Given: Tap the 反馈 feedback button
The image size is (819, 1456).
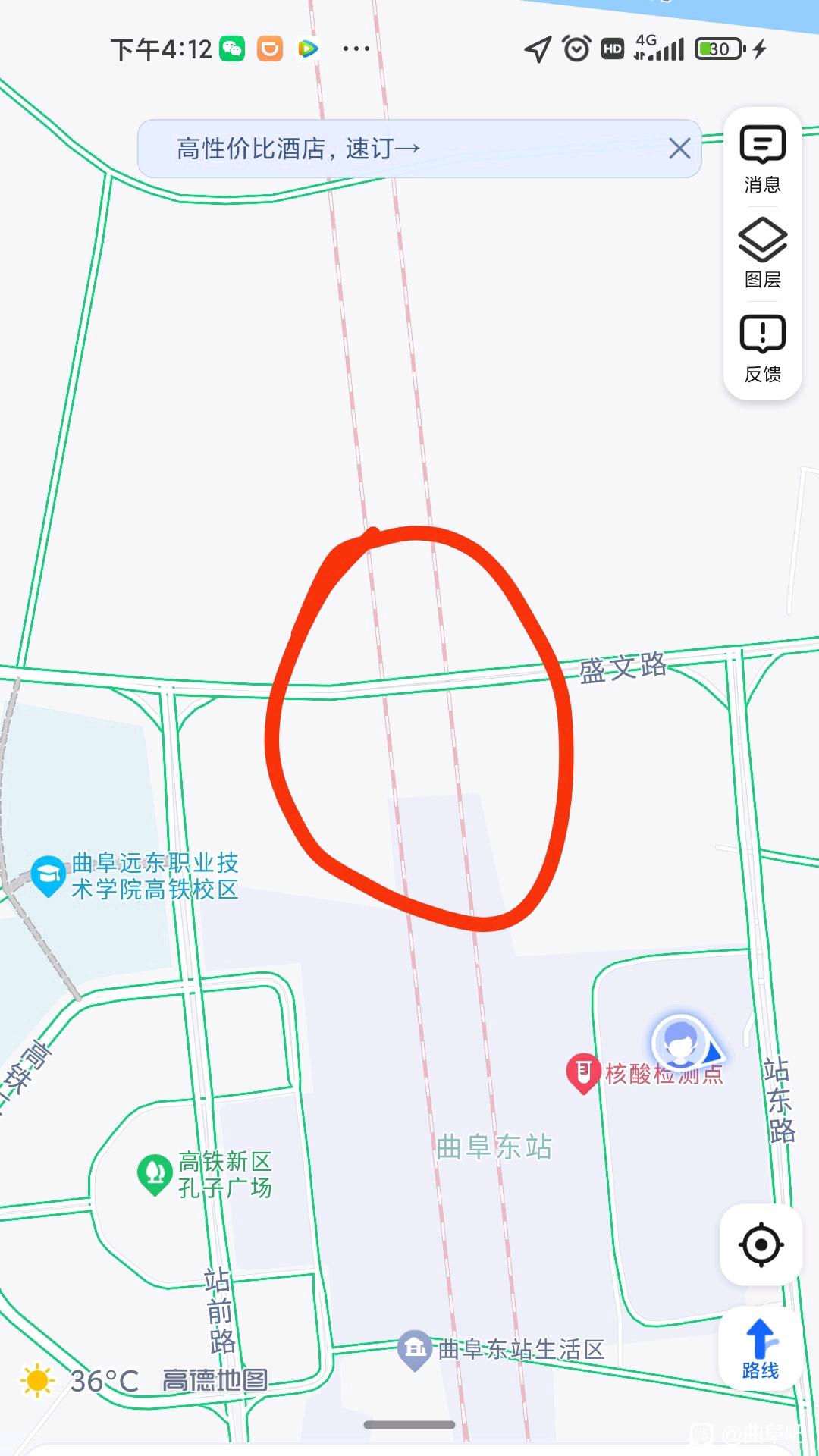Looking at the screenshot, I should [x=762, y=349].
